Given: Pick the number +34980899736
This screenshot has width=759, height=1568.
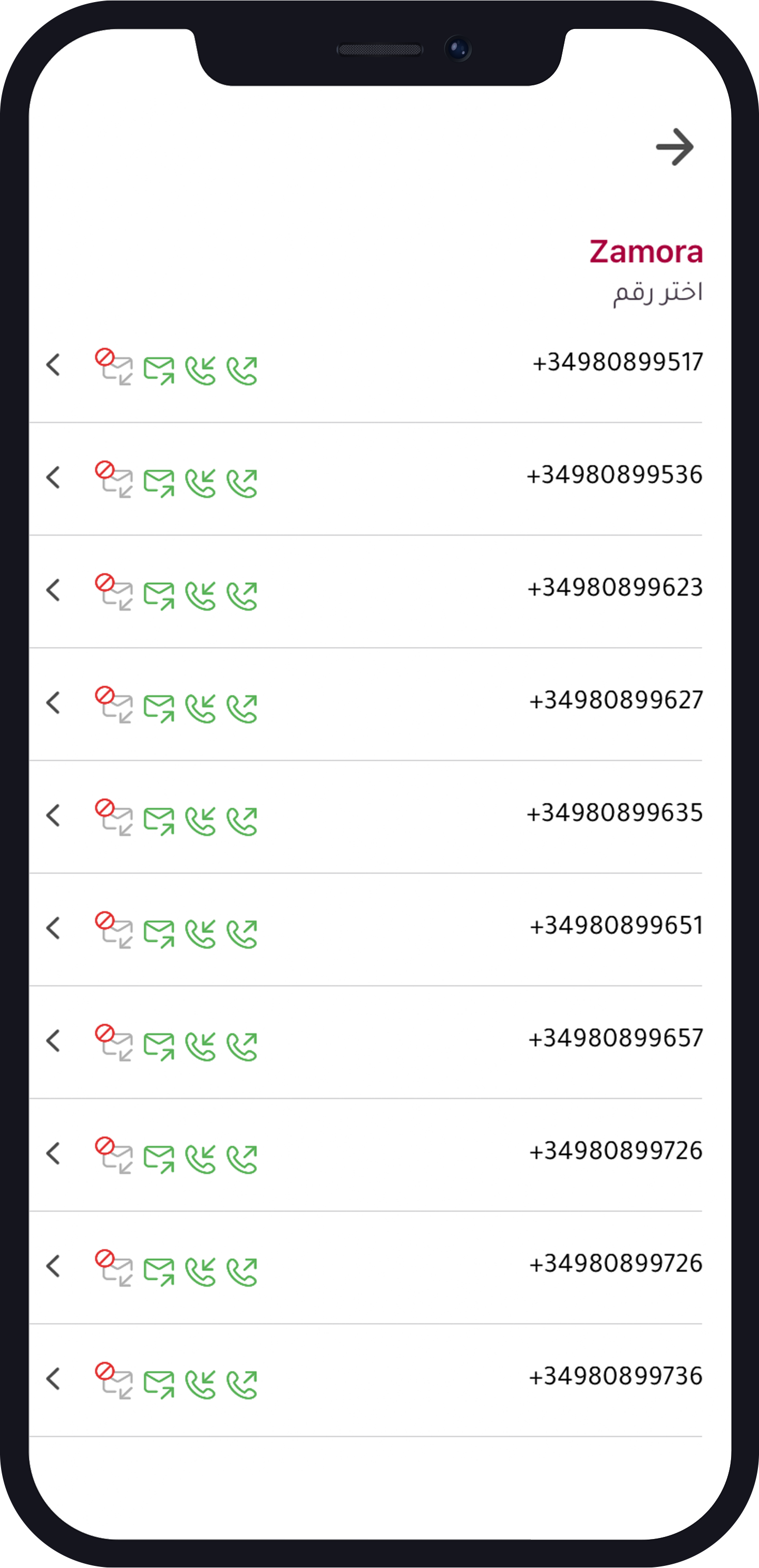Looking at the screenshot, I should 615,1376.
